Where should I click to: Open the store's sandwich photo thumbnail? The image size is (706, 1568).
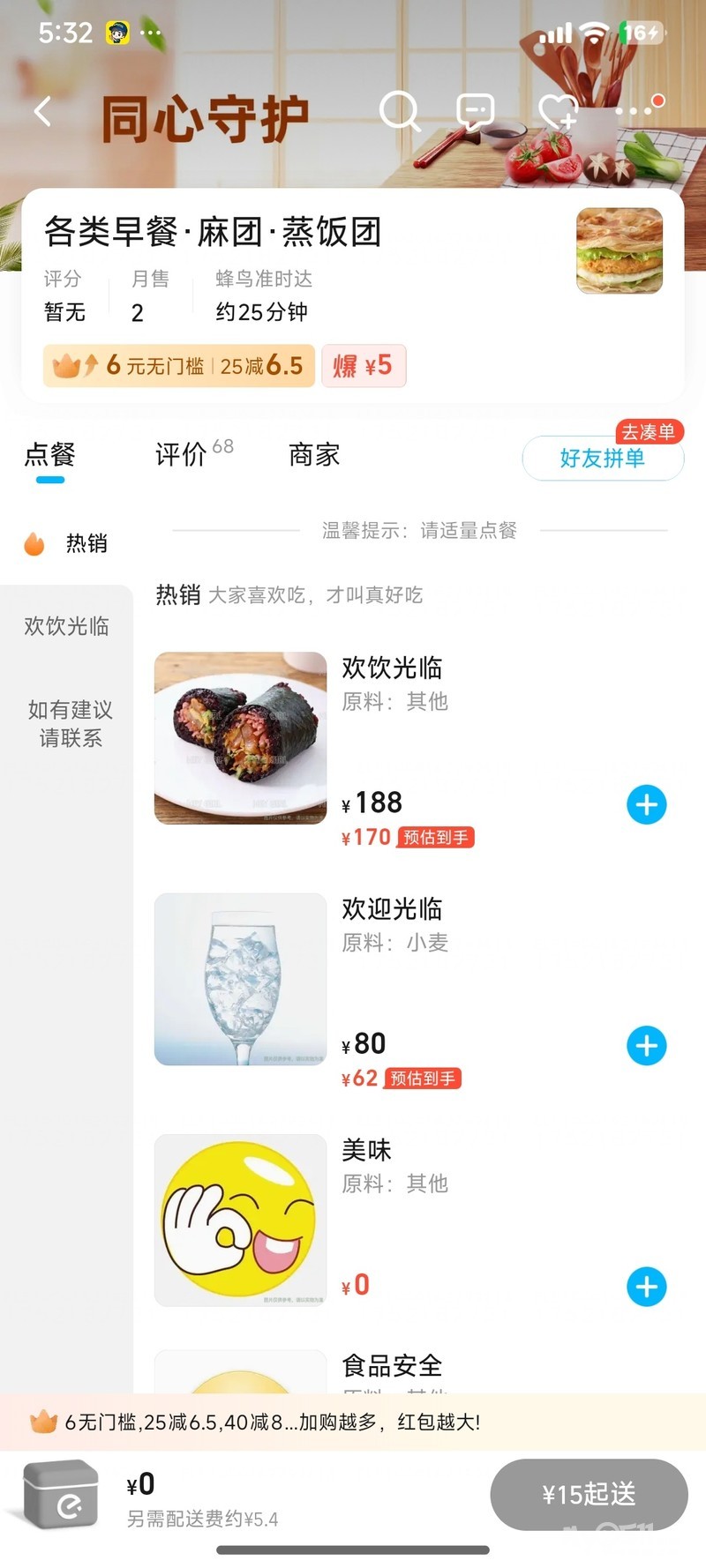point(620,250)
